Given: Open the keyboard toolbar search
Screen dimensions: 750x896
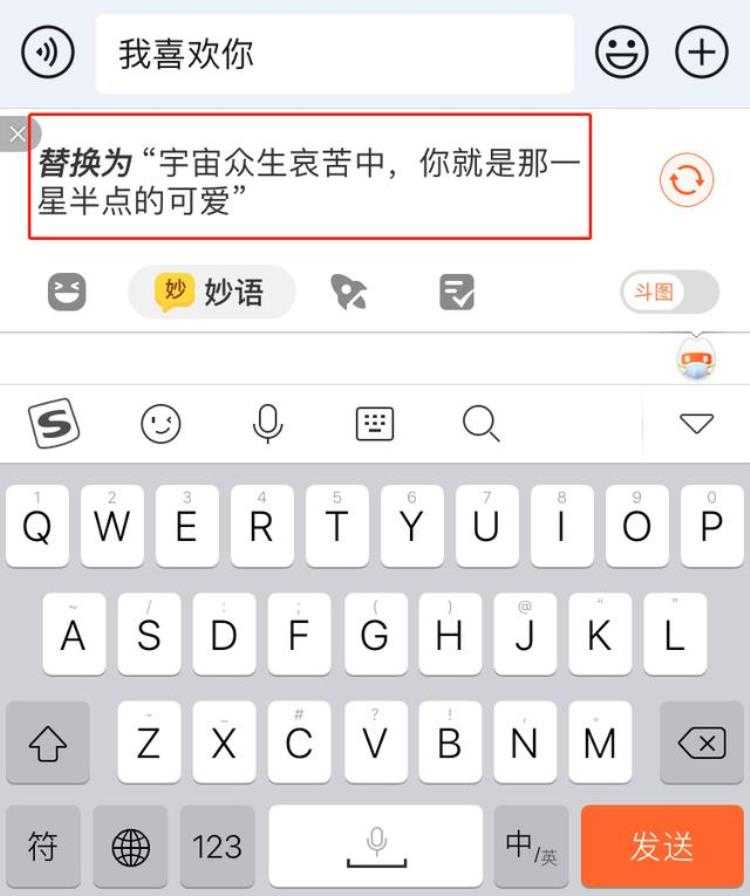Looking at the screenshot, I should click(481, 424).
